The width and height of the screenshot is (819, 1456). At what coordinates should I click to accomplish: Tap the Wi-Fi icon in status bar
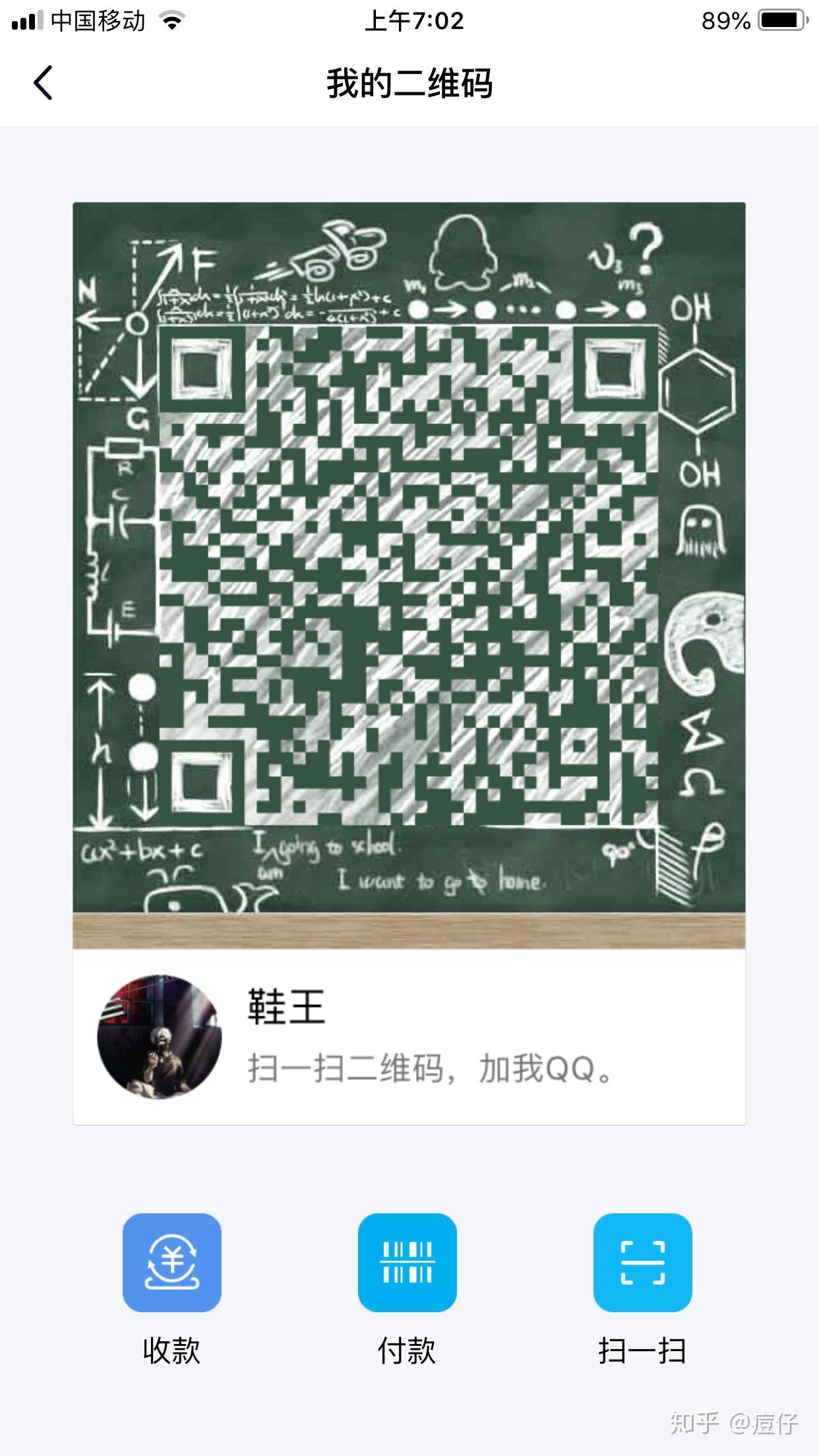pos(170,20)
